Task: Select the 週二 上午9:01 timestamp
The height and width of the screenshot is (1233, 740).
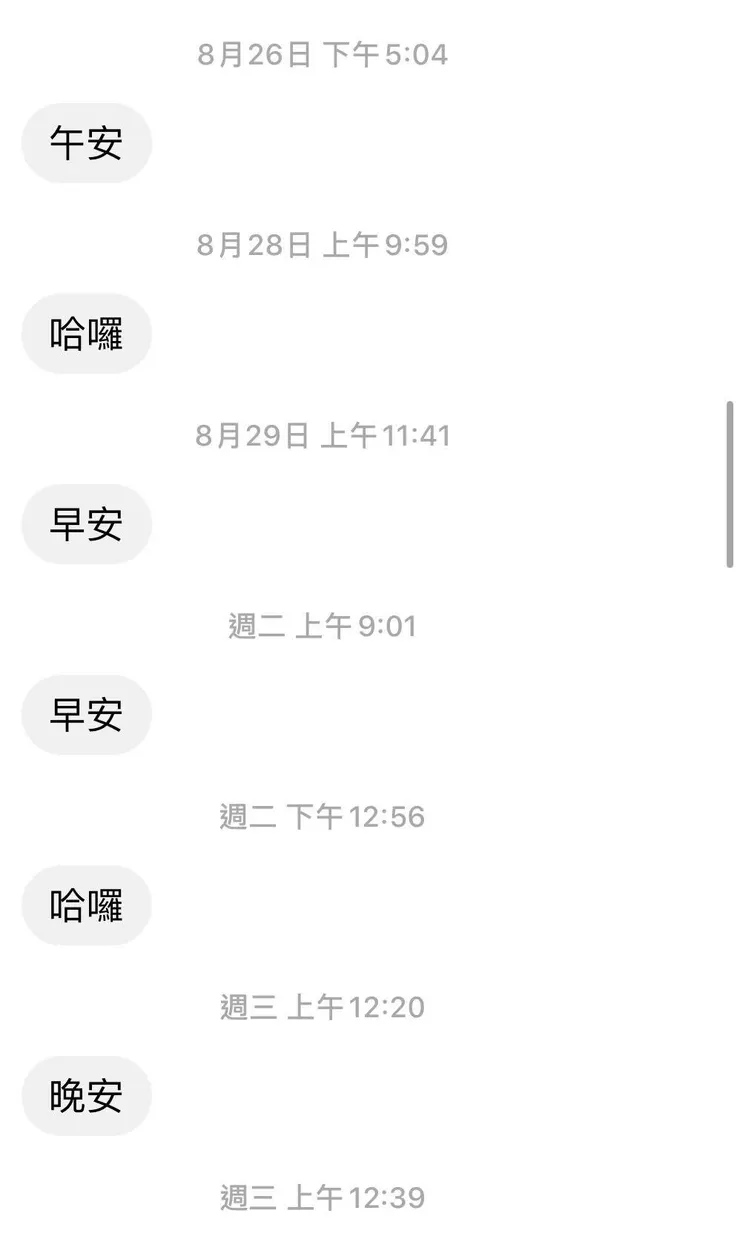Action: click(x=321, y=626)
